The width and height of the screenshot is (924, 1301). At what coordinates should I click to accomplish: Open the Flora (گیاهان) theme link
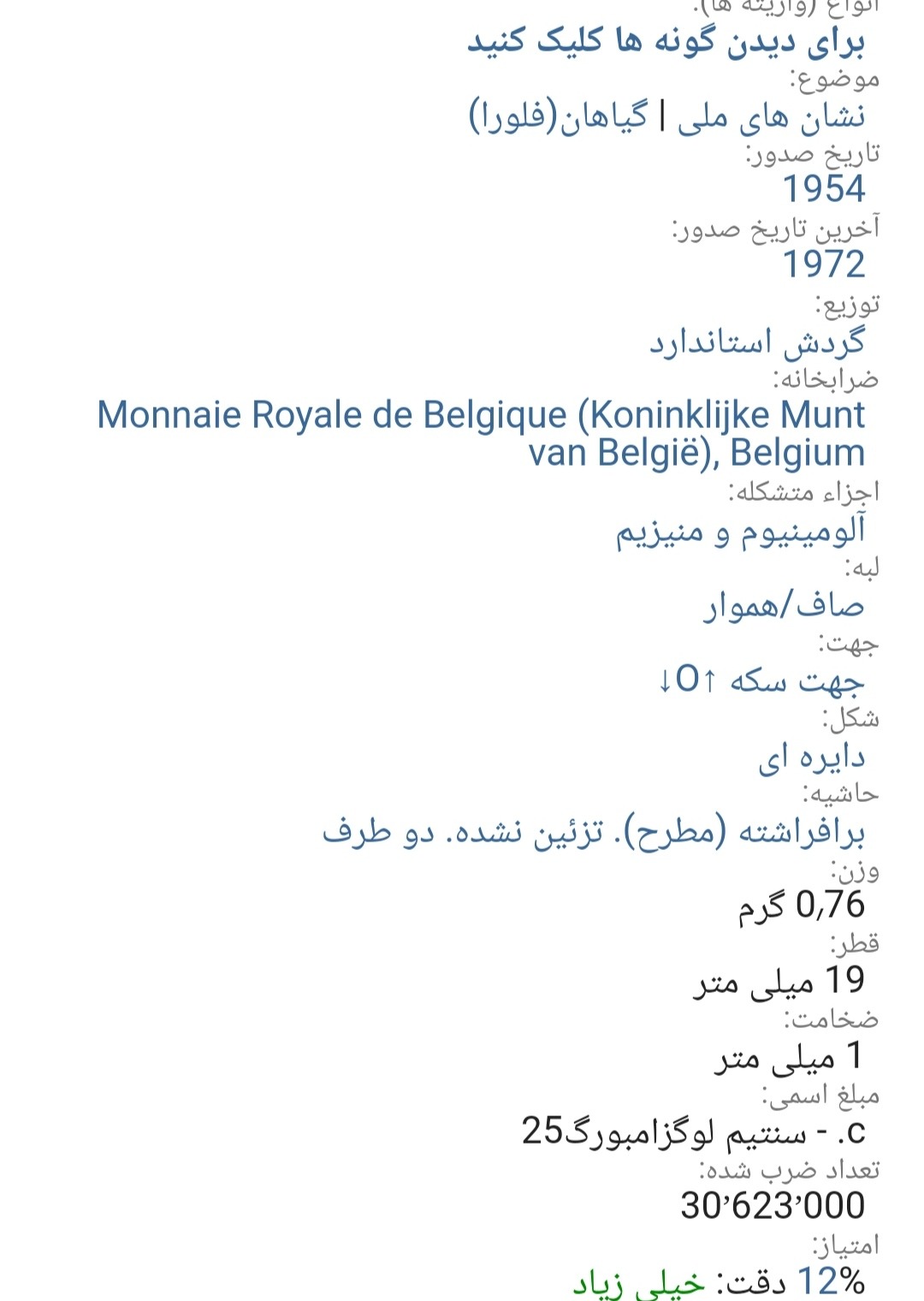[558, 117]
